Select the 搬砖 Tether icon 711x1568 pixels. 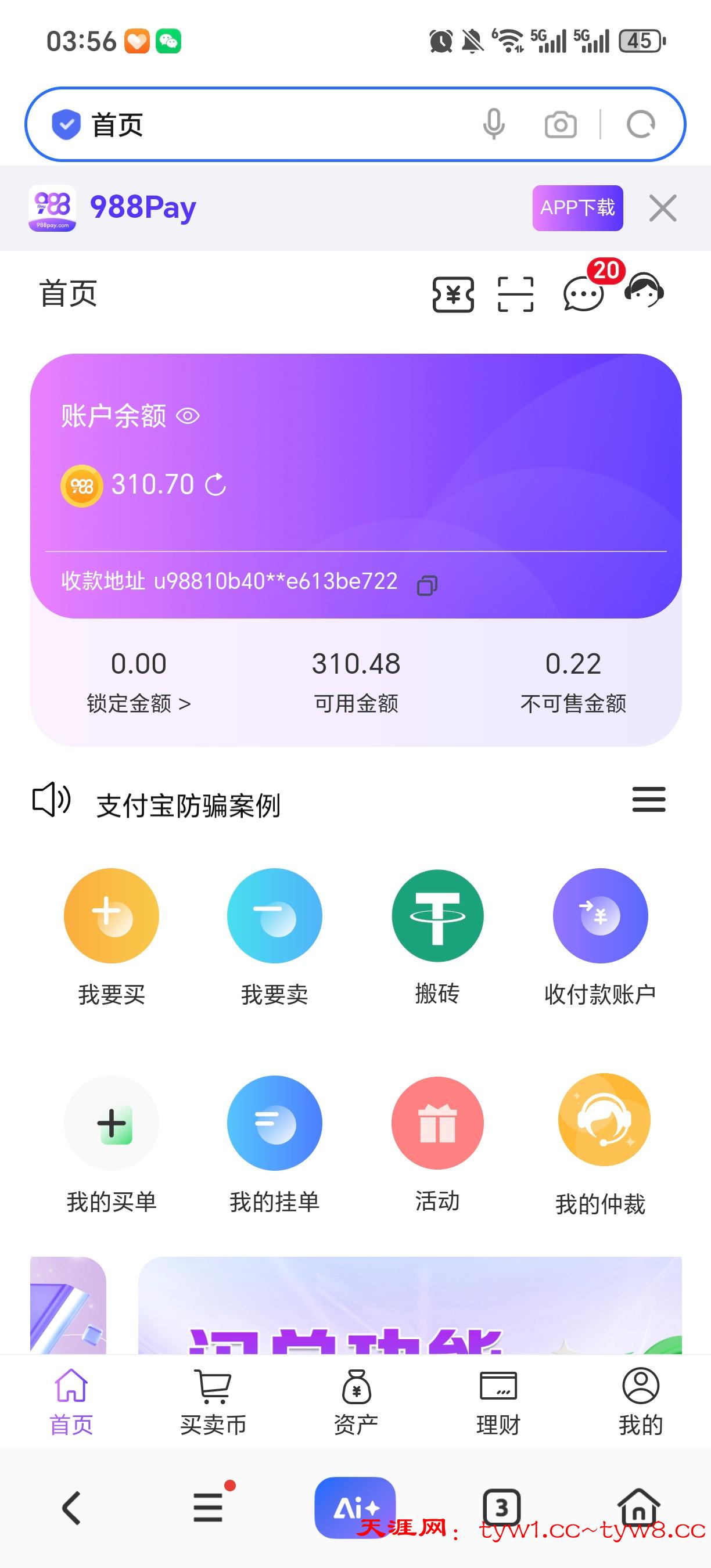click(437, 915)
